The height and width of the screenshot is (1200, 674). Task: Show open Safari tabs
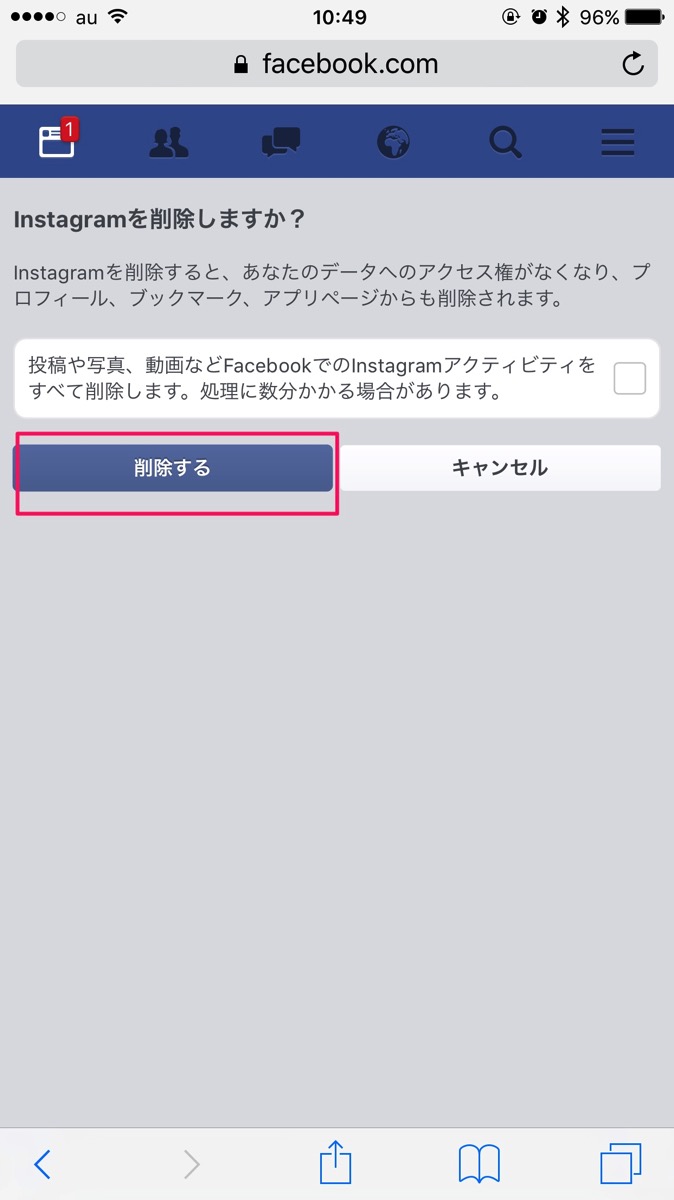(620, 1164)
